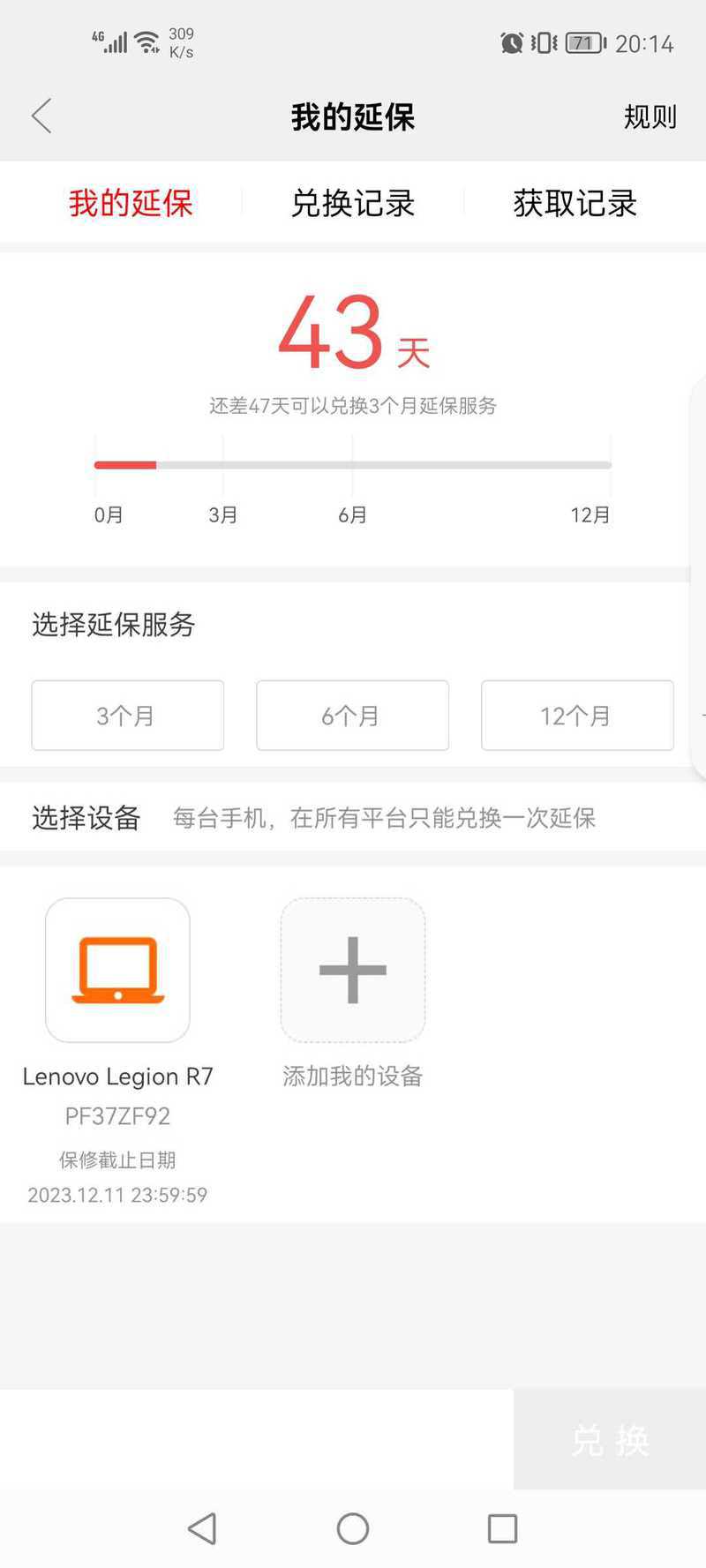Select the Lenovo Legion R7 device
Image resolution: width=706 pixels, height=1568 pixels.
tap(117, 971)
